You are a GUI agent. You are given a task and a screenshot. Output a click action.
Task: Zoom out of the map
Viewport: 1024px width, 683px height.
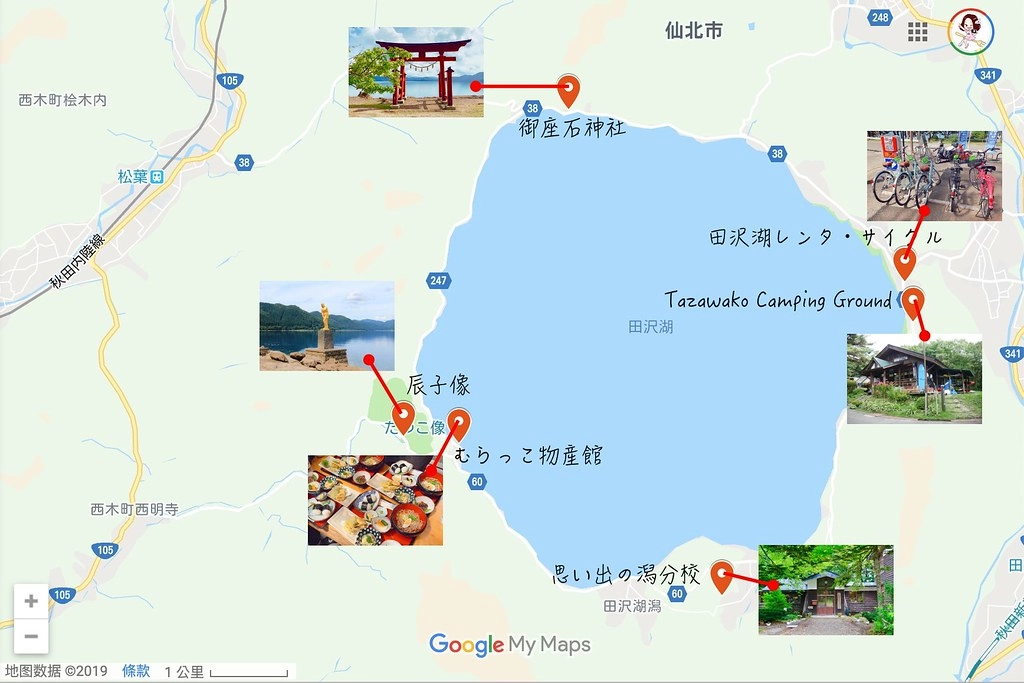point(31,636)
